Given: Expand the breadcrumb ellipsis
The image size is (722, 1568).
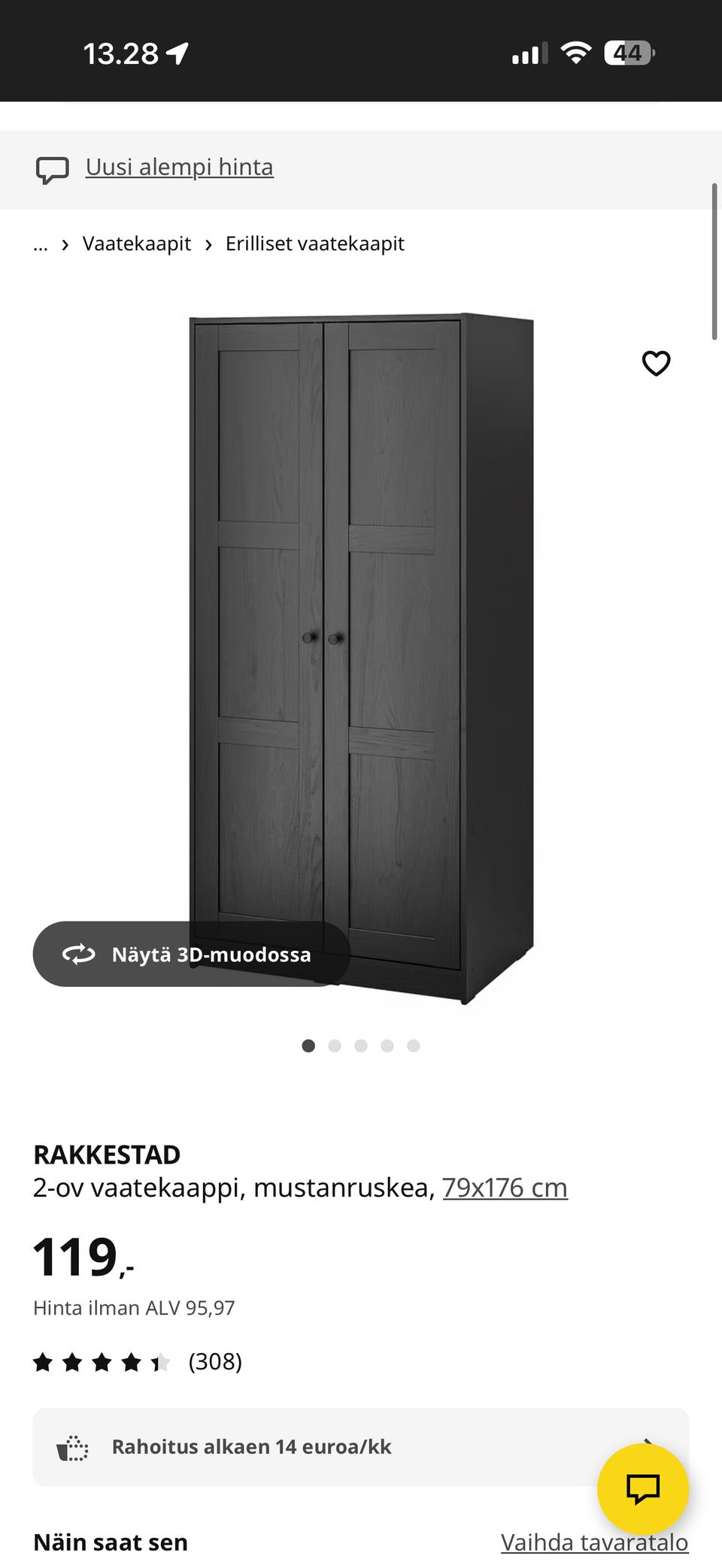Looking at the screenshot, I should (41, 244).
